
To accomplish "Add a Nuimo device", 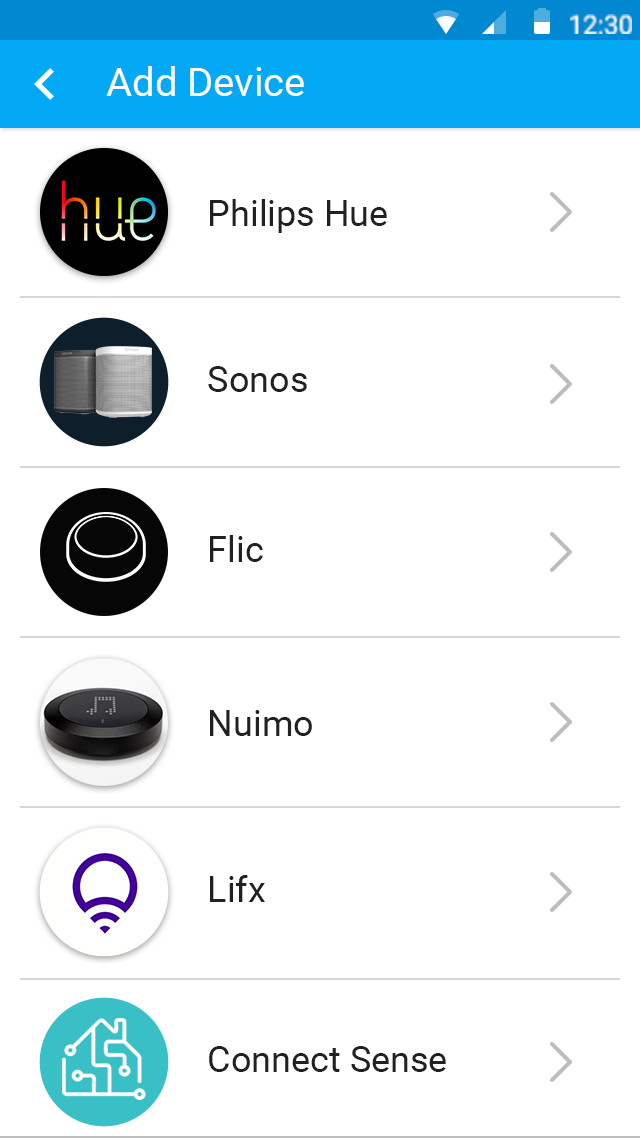I will click(320, 721).
